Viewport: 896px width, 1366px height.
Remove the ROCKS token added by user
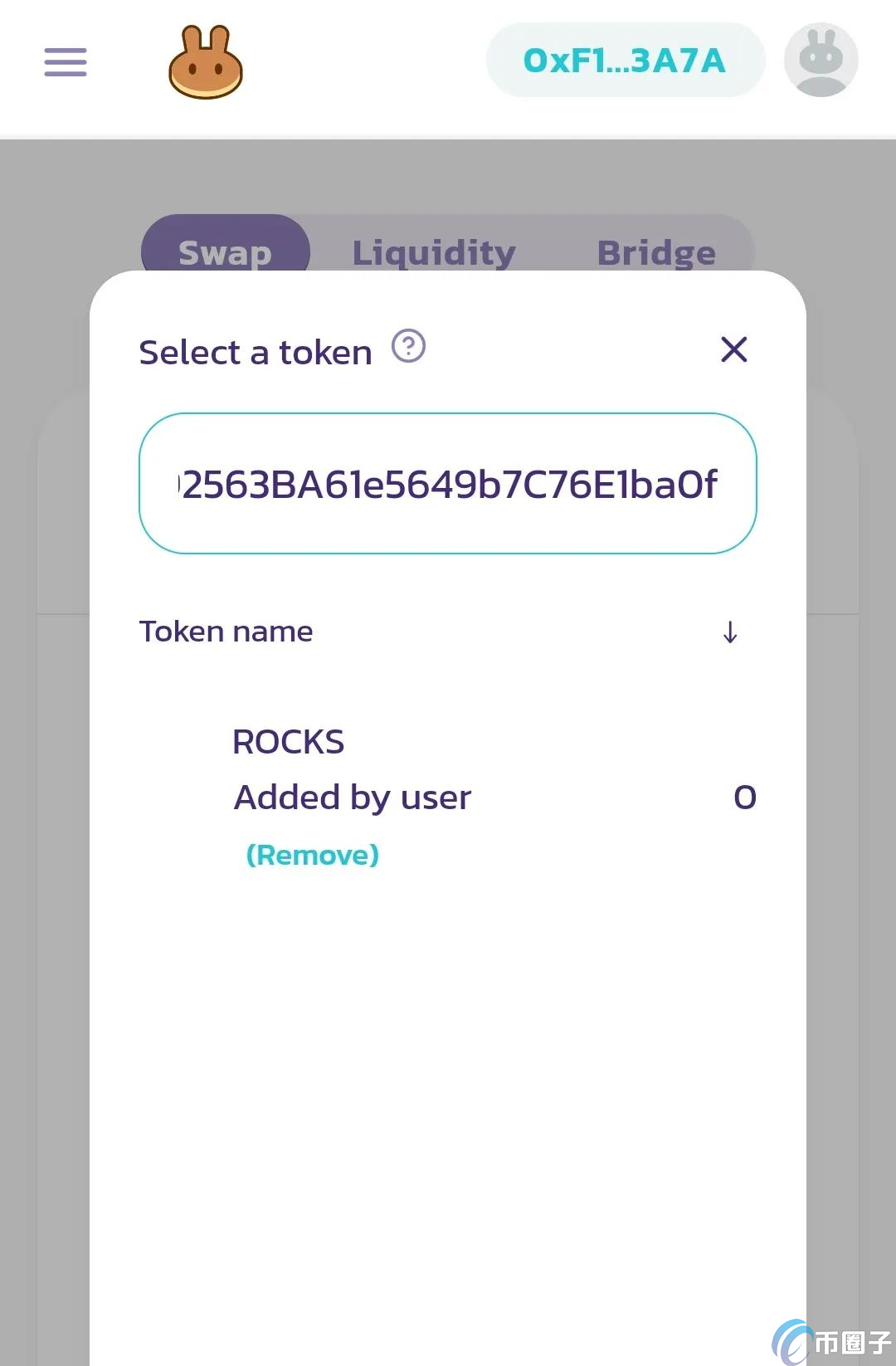pos(313,855)
